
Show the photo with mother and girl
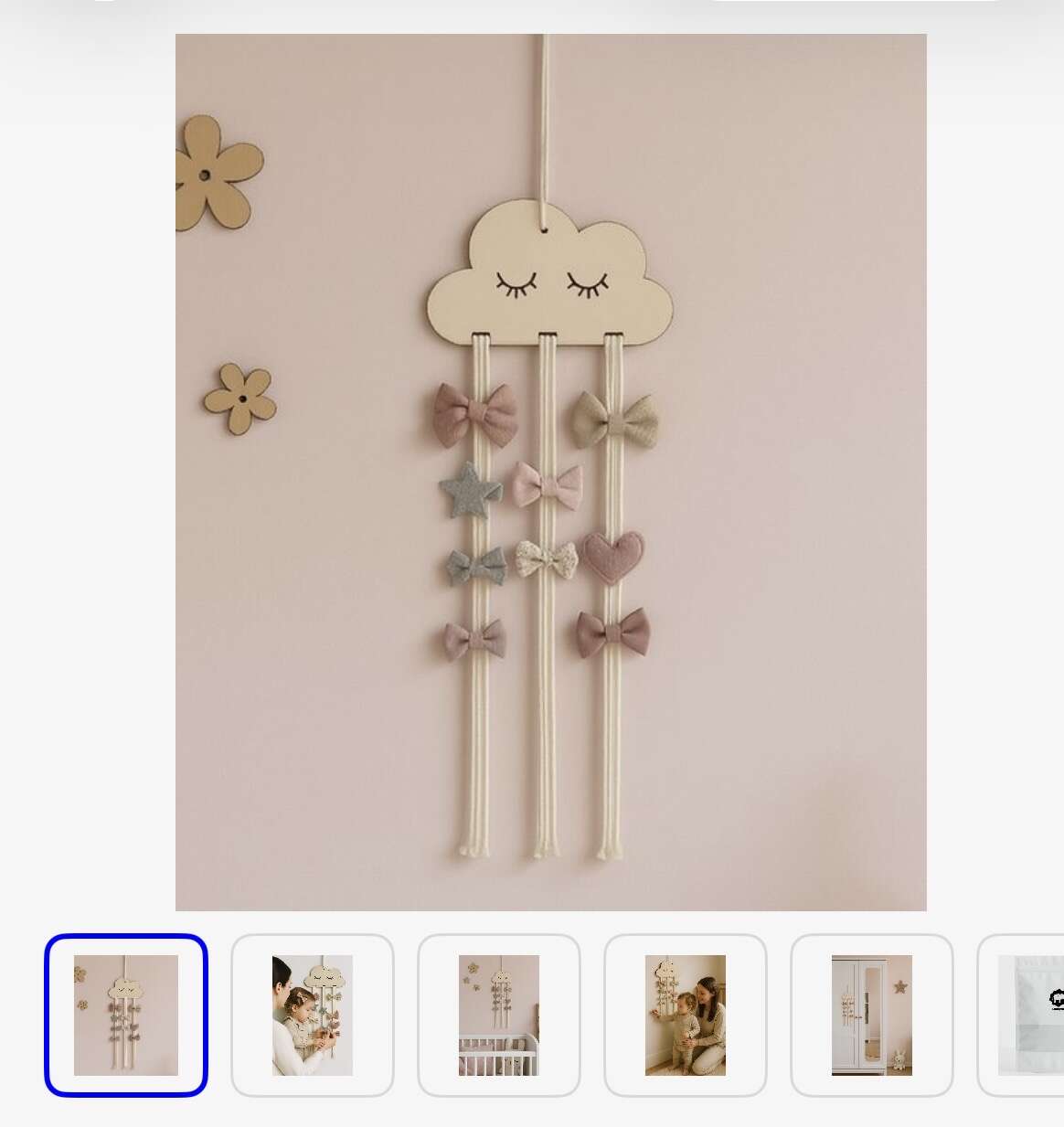pyautogui.click(x=313, y=1015)
